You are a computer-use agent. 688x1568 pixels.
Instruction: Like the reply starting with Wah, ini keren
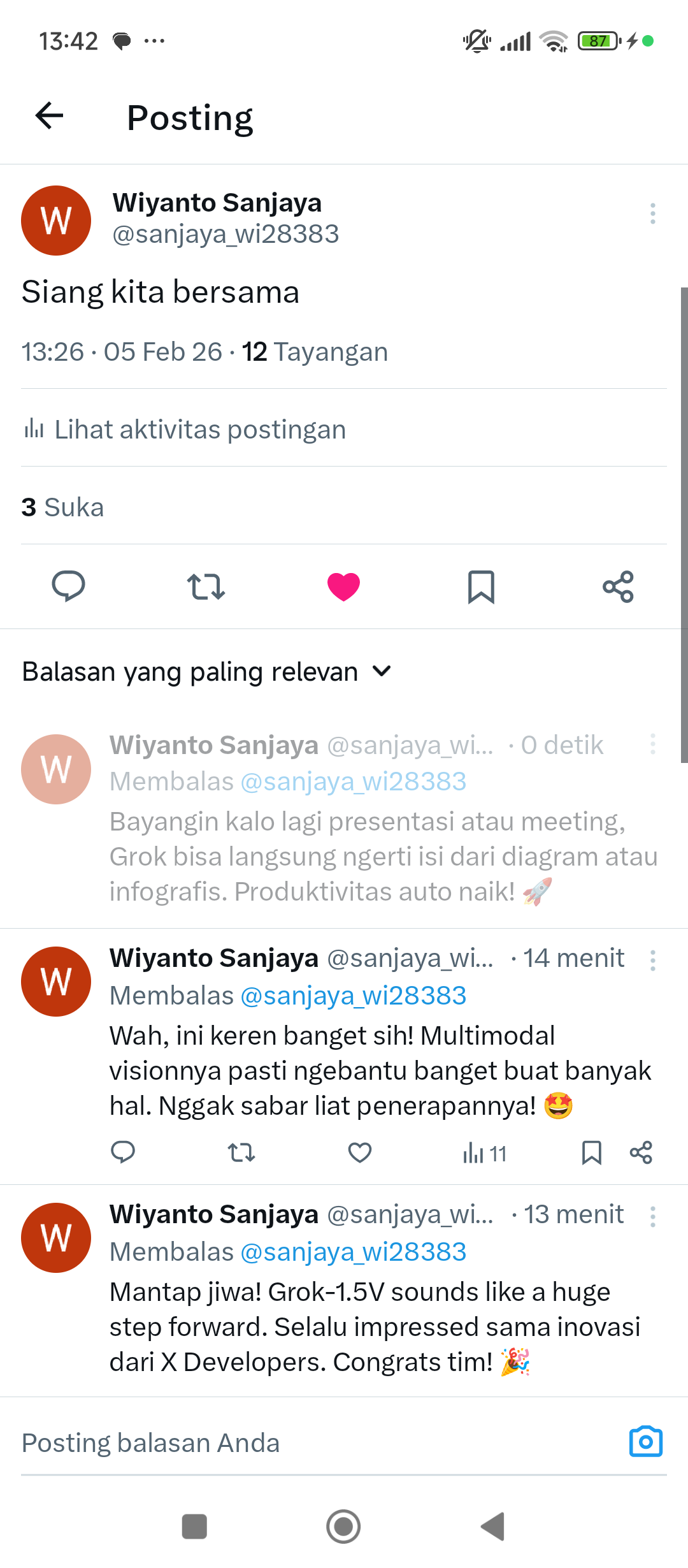(x=360, y=1152)
